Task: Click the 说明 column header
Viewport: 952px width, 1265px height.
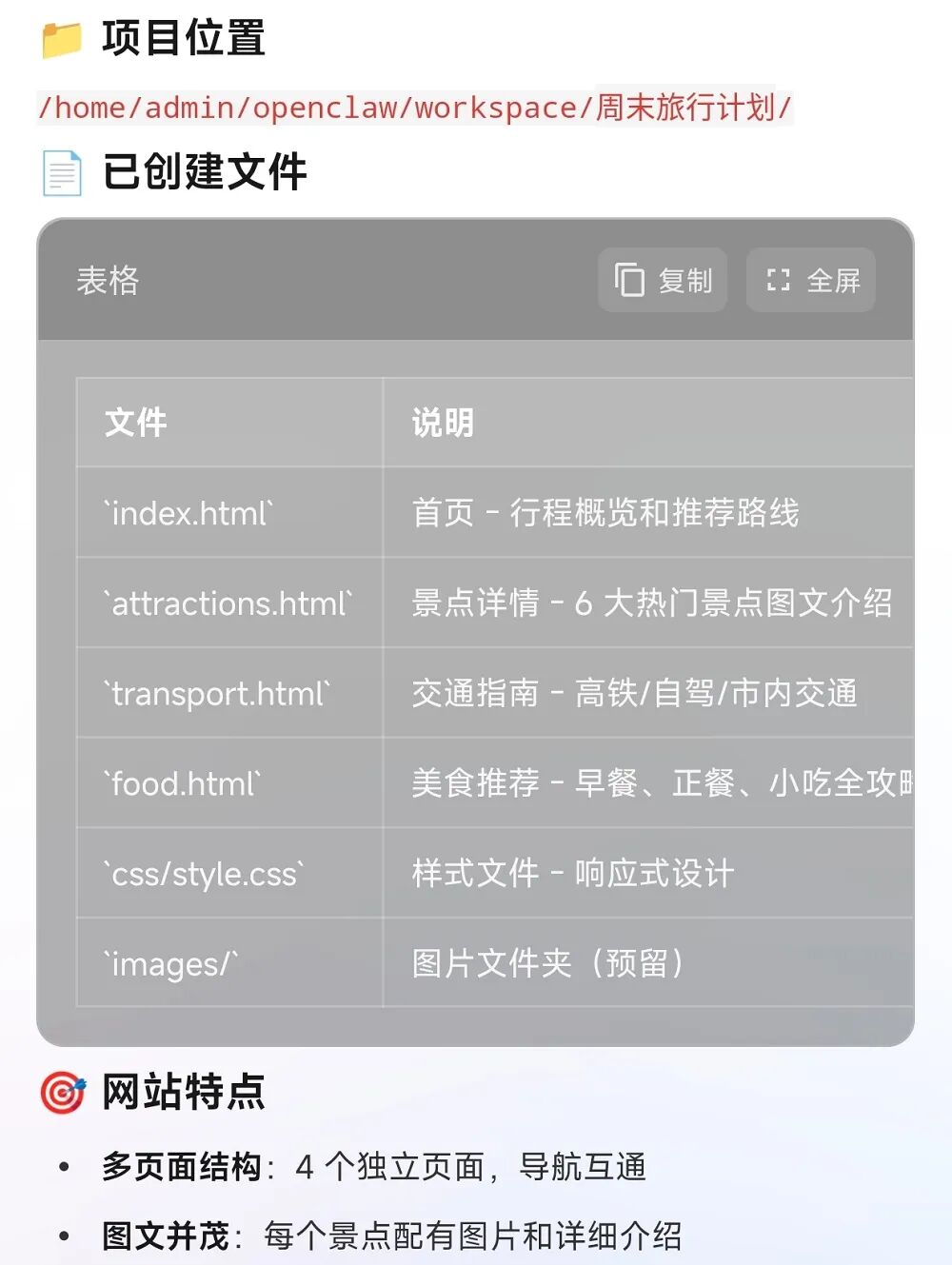Action: tap(443, 423)
